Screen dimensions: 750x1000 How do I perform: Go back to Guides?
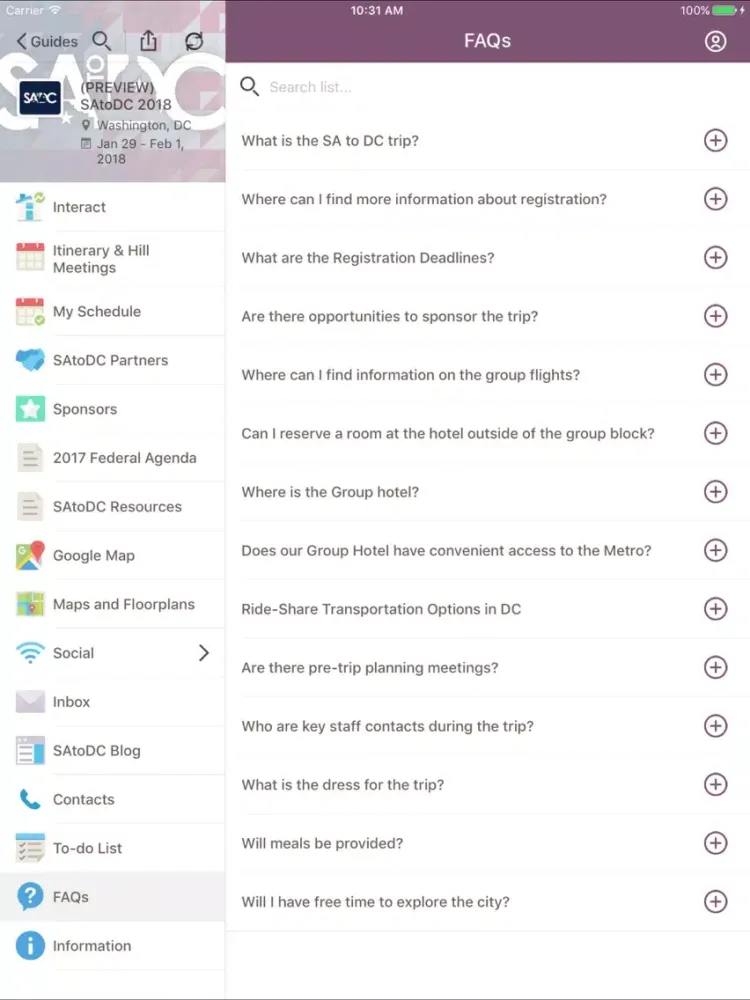47,41
